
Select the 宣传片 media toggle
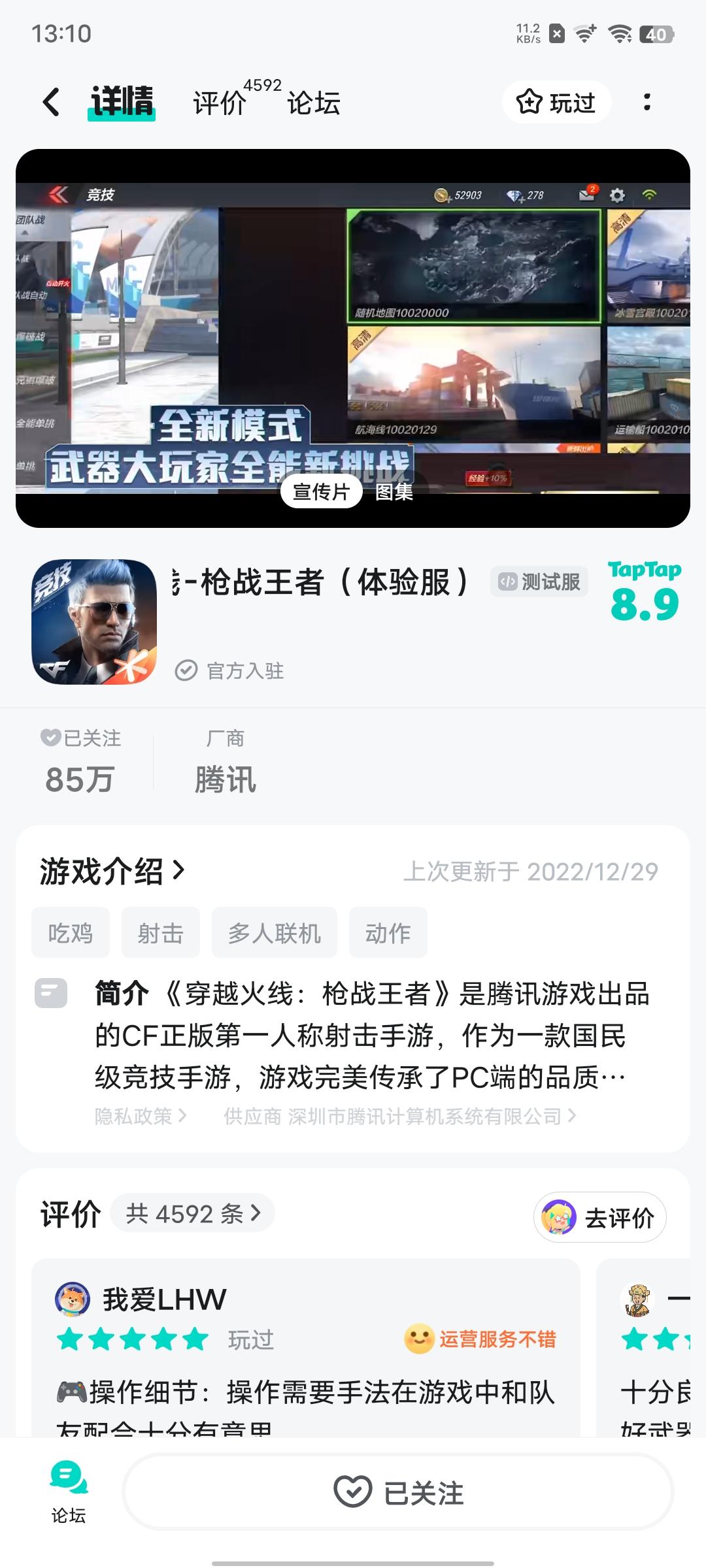(x=322, y=491)
